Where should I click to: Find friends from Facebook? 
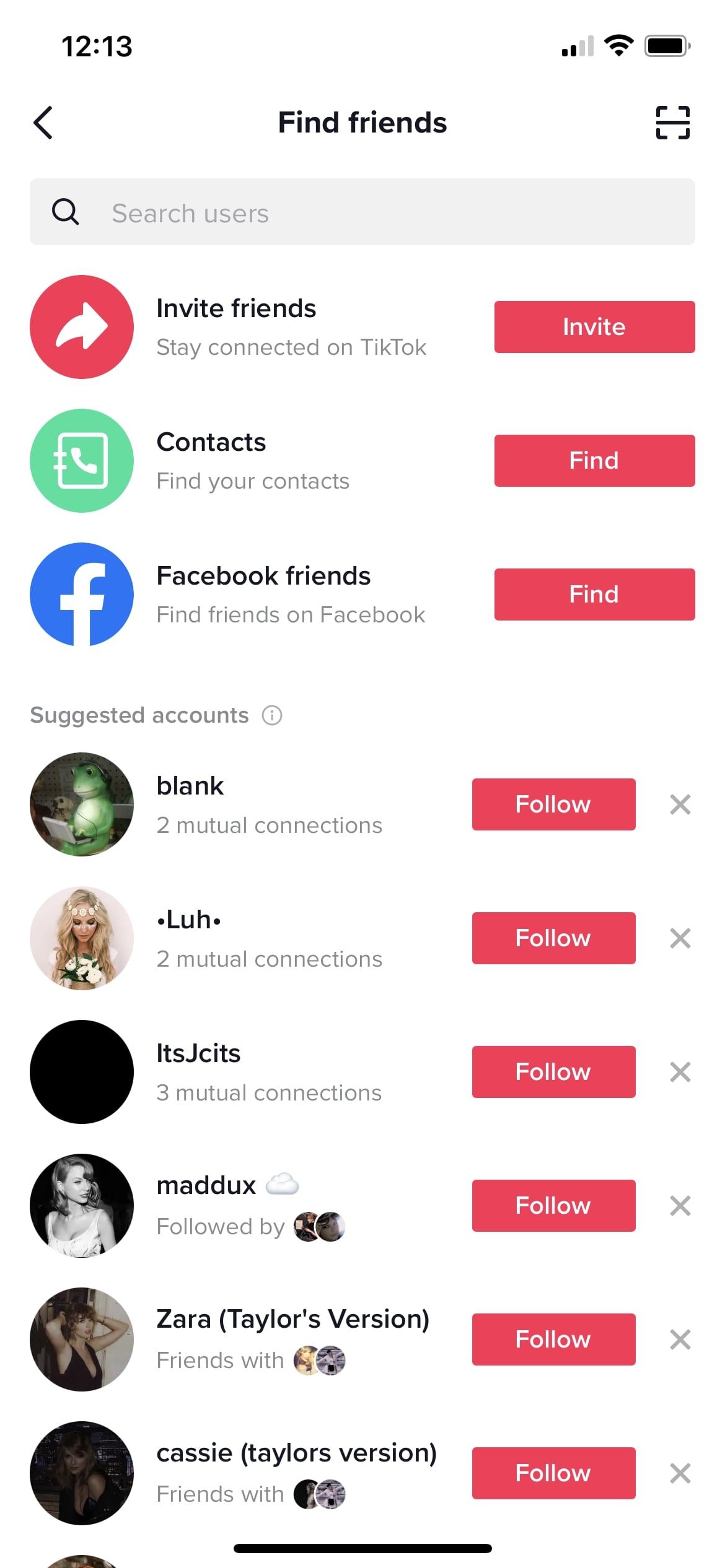[594, 595]
